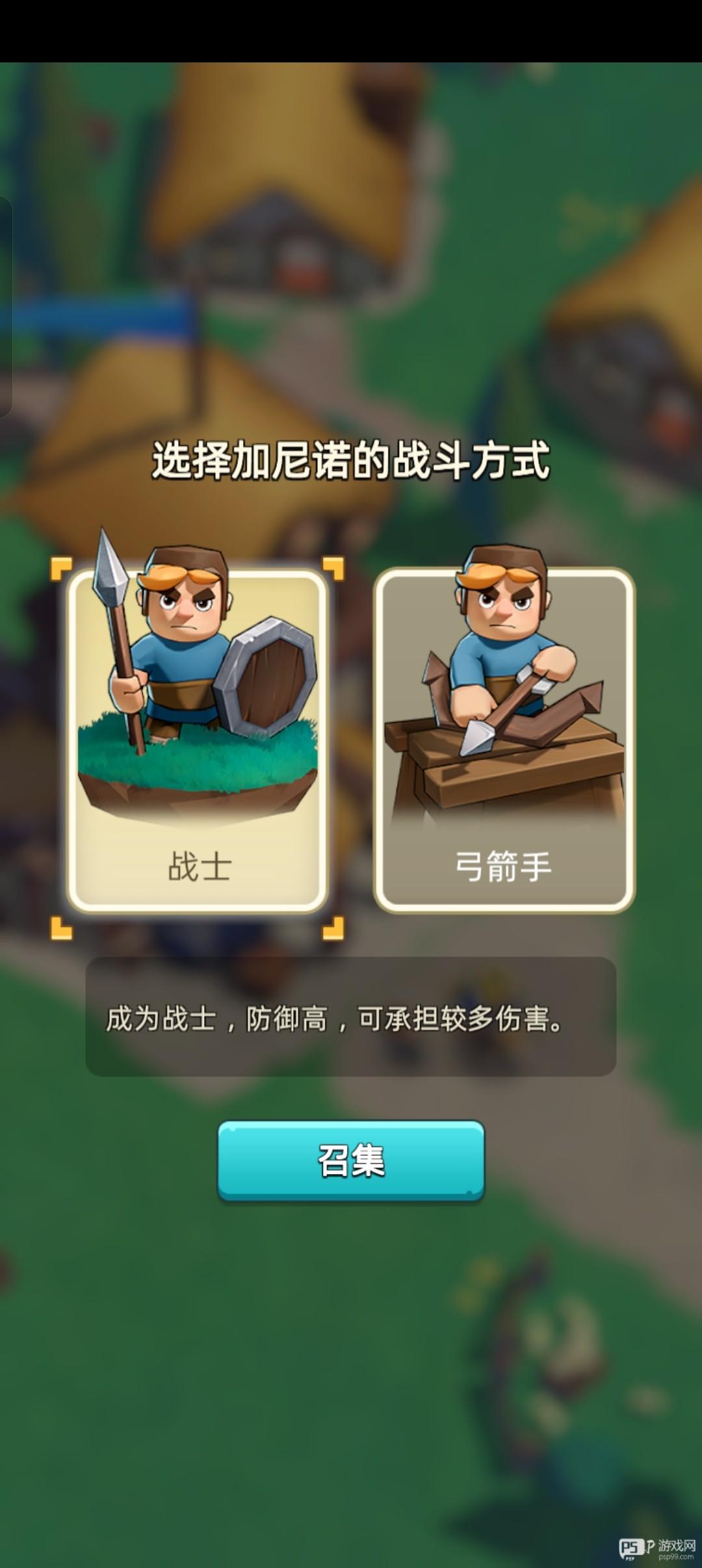
Task: Choose the 弓箭手 archer card
Action: pyautogui.click(x=504, y=741)
